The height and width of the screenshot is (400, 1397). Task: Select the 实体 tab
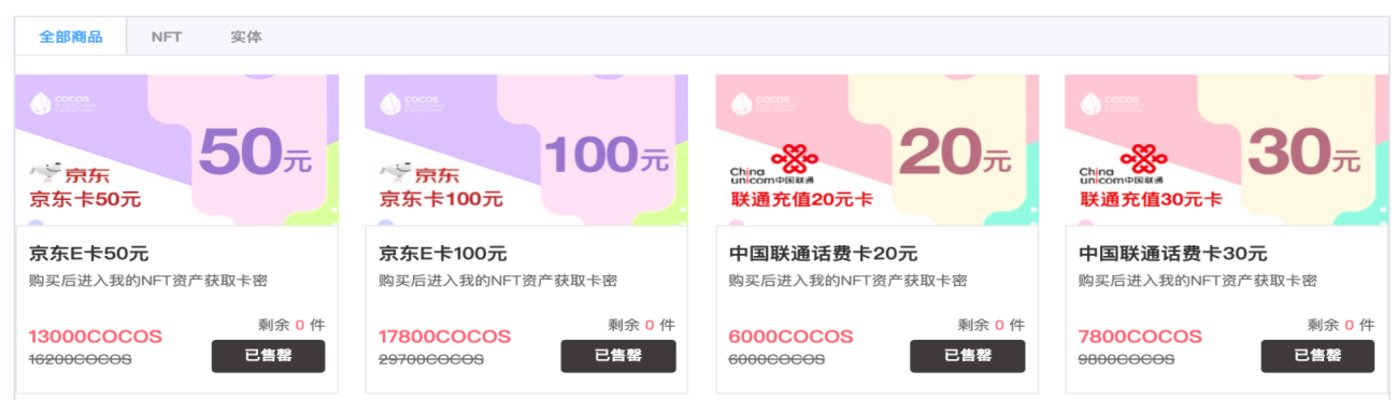246,37
